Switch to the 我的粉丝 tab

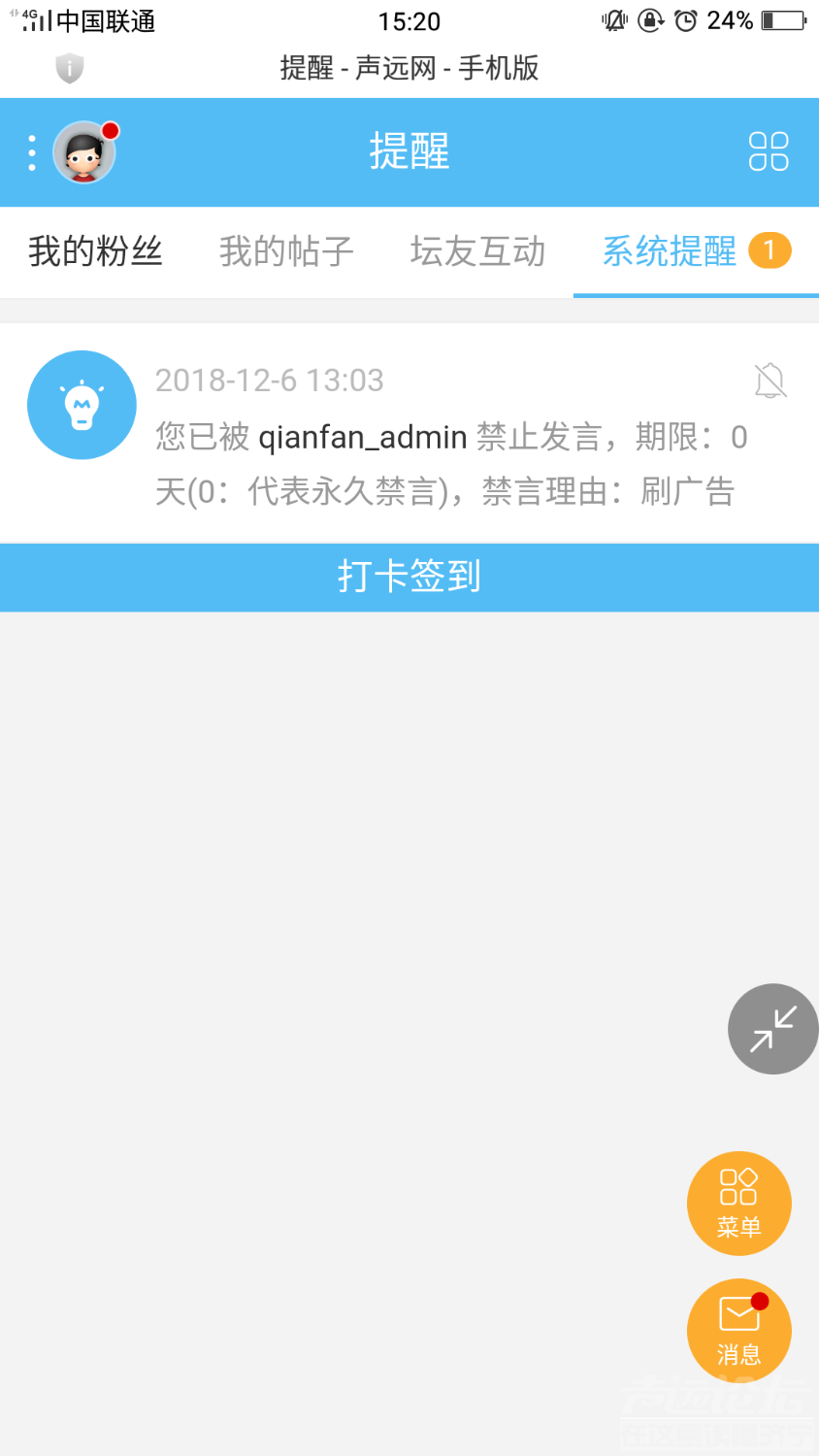94,249
